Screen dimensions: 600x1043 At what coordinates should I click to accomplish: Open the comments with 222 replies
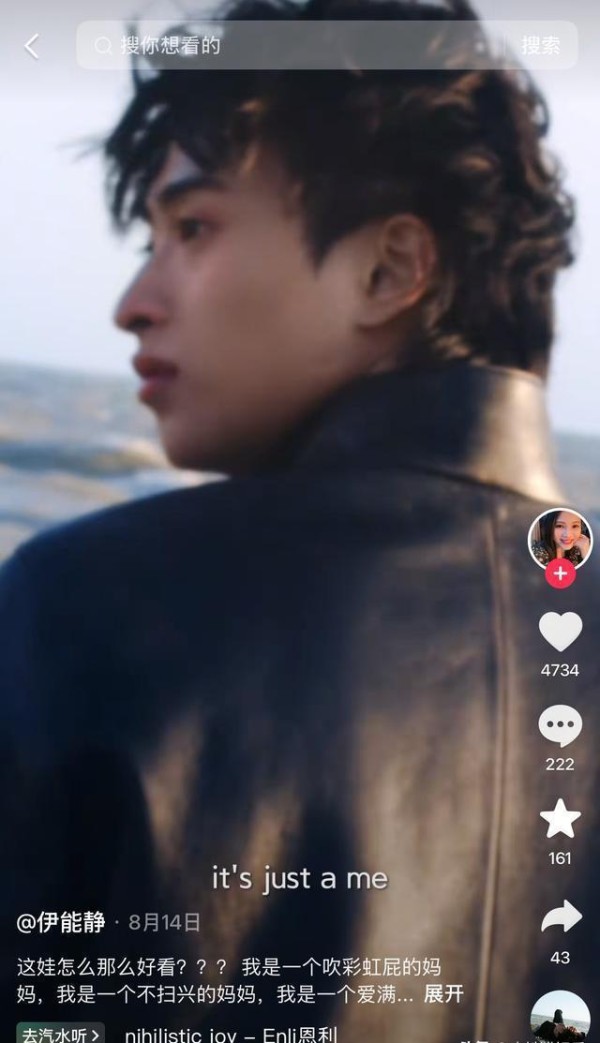tap(560, 727)
